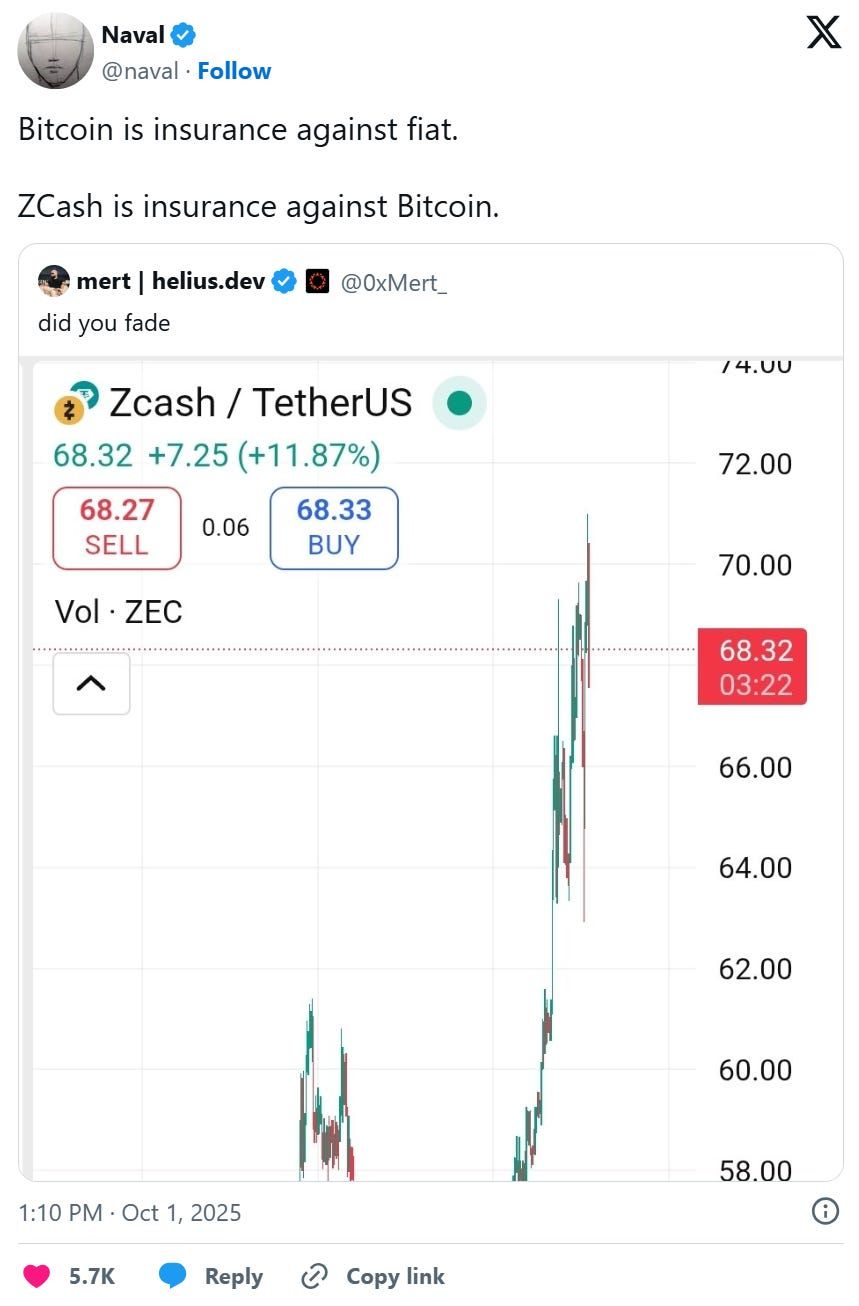Copy link to this post
The width and height of the screenshot is (859, 1306).
point(373,1276)
